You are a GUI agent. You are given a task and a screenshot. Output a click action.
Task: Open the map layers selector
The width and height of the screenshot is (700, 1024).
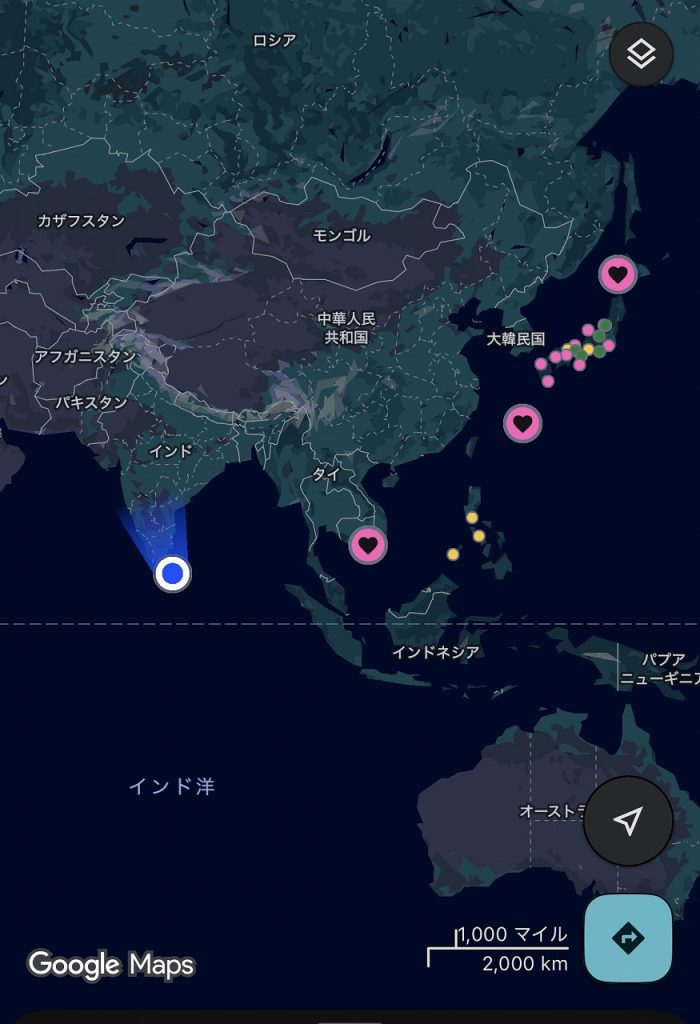(x=641, y=54)
